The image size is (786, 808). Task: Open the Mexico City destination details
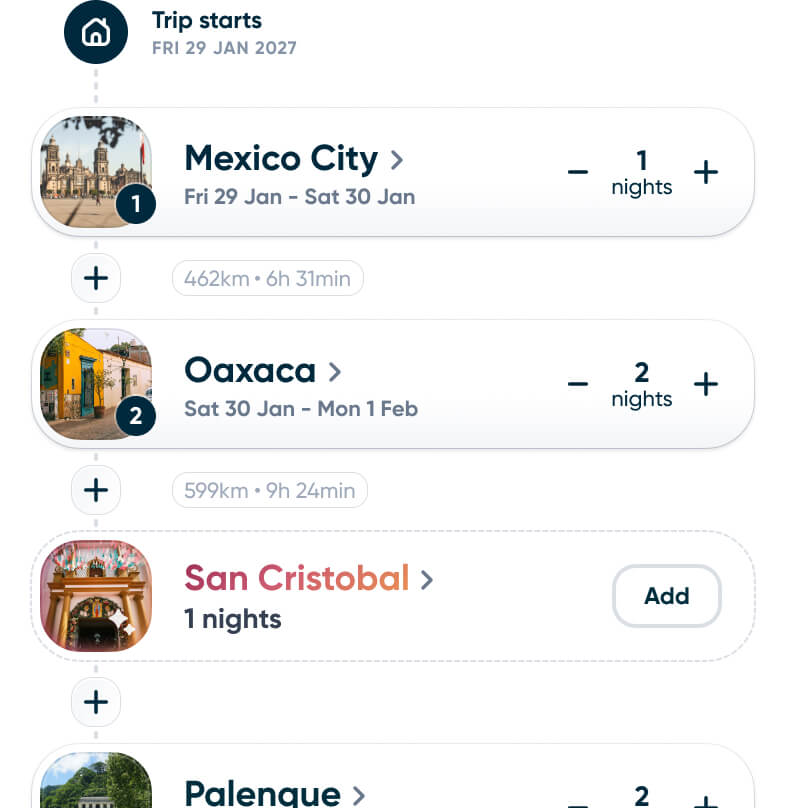[x=293, y=159]
